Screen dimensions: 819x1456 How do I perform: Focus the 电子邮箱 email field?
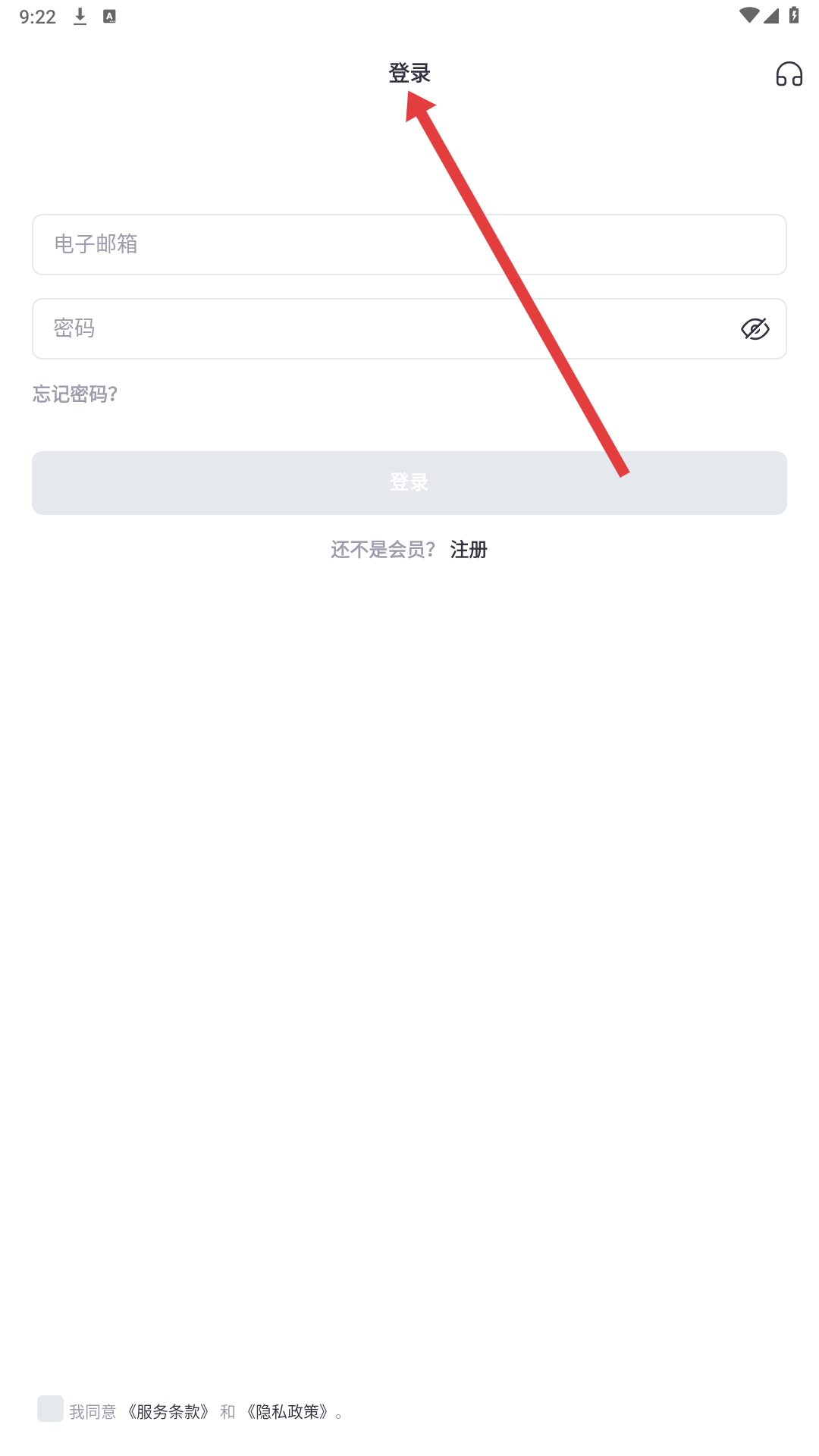tap(409, 244)
